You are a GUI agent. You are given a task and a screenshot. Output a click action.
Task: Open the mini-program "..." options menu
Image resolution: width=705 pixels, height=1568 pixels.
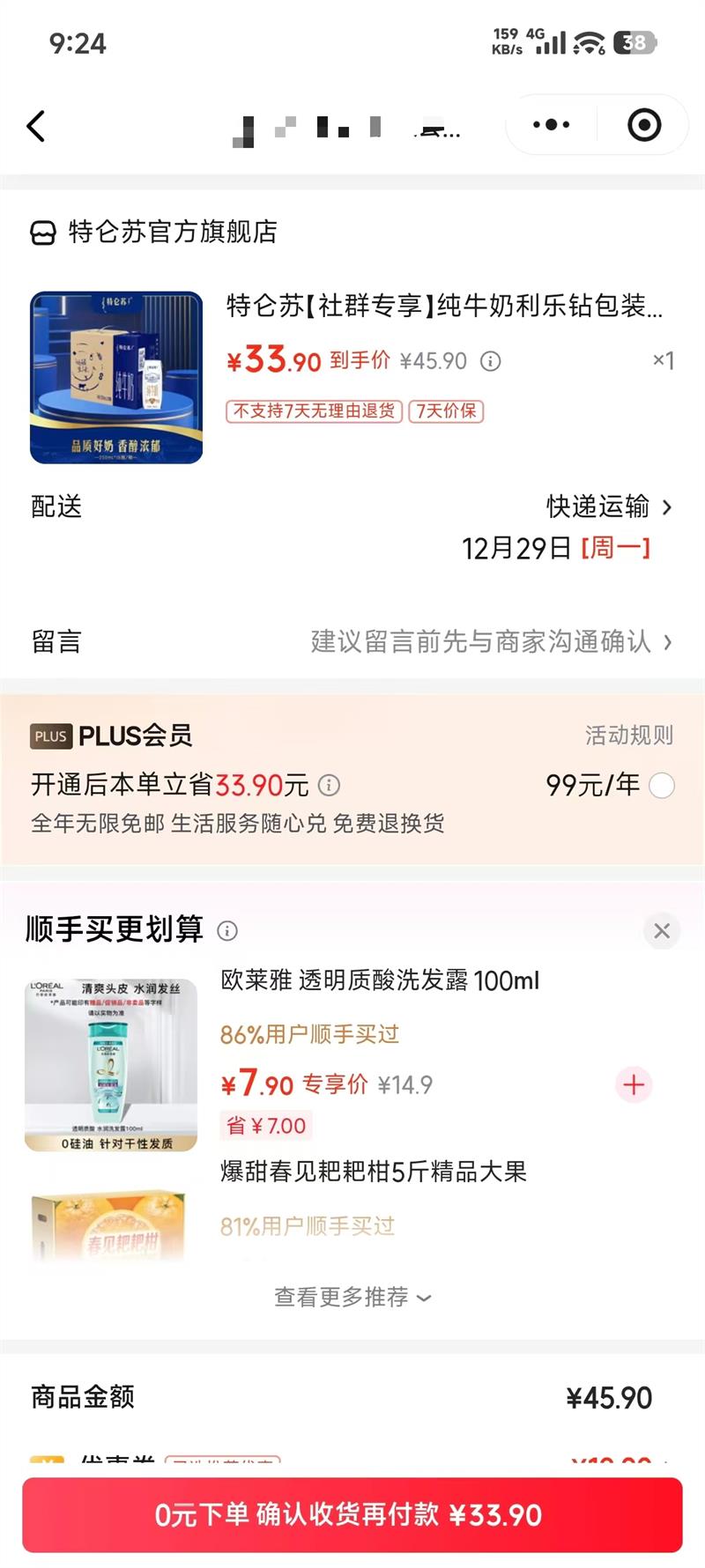click(x=551, y=124)
